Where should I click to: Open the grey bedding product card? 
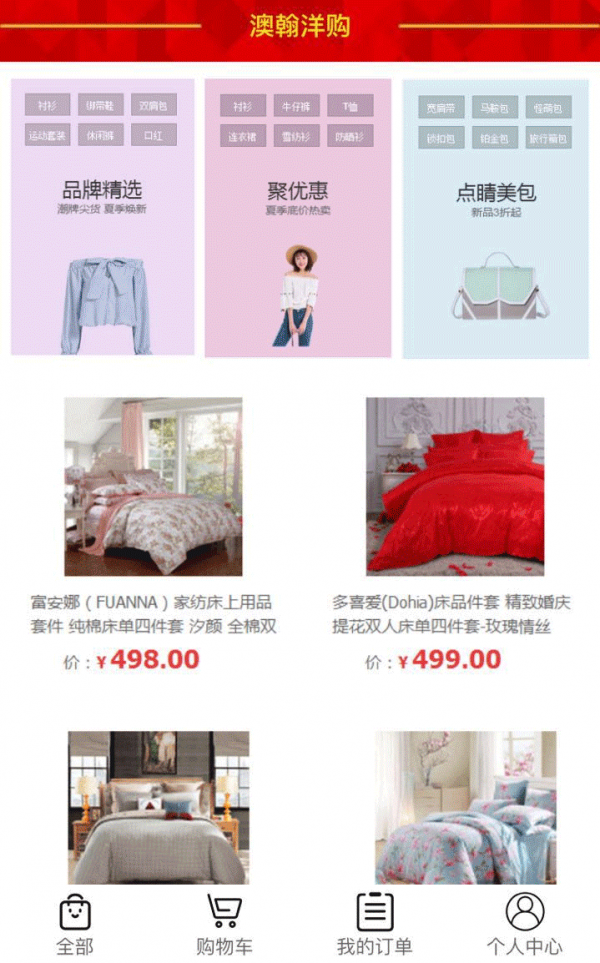[x=158, y=807]
